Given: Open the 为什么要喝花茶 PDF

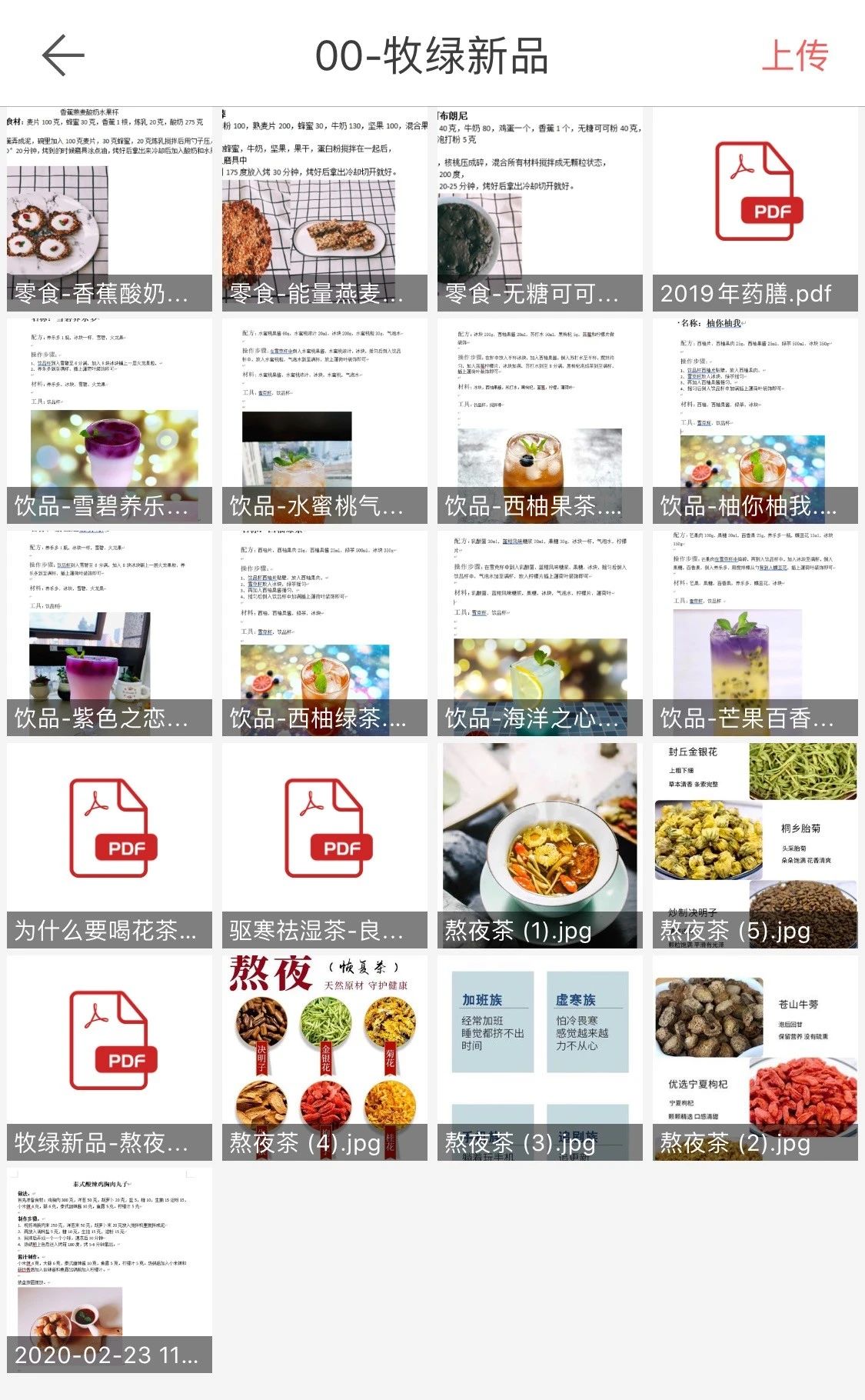Looking at the screenshot, I should pyautogui.click(x=109, y=846).
